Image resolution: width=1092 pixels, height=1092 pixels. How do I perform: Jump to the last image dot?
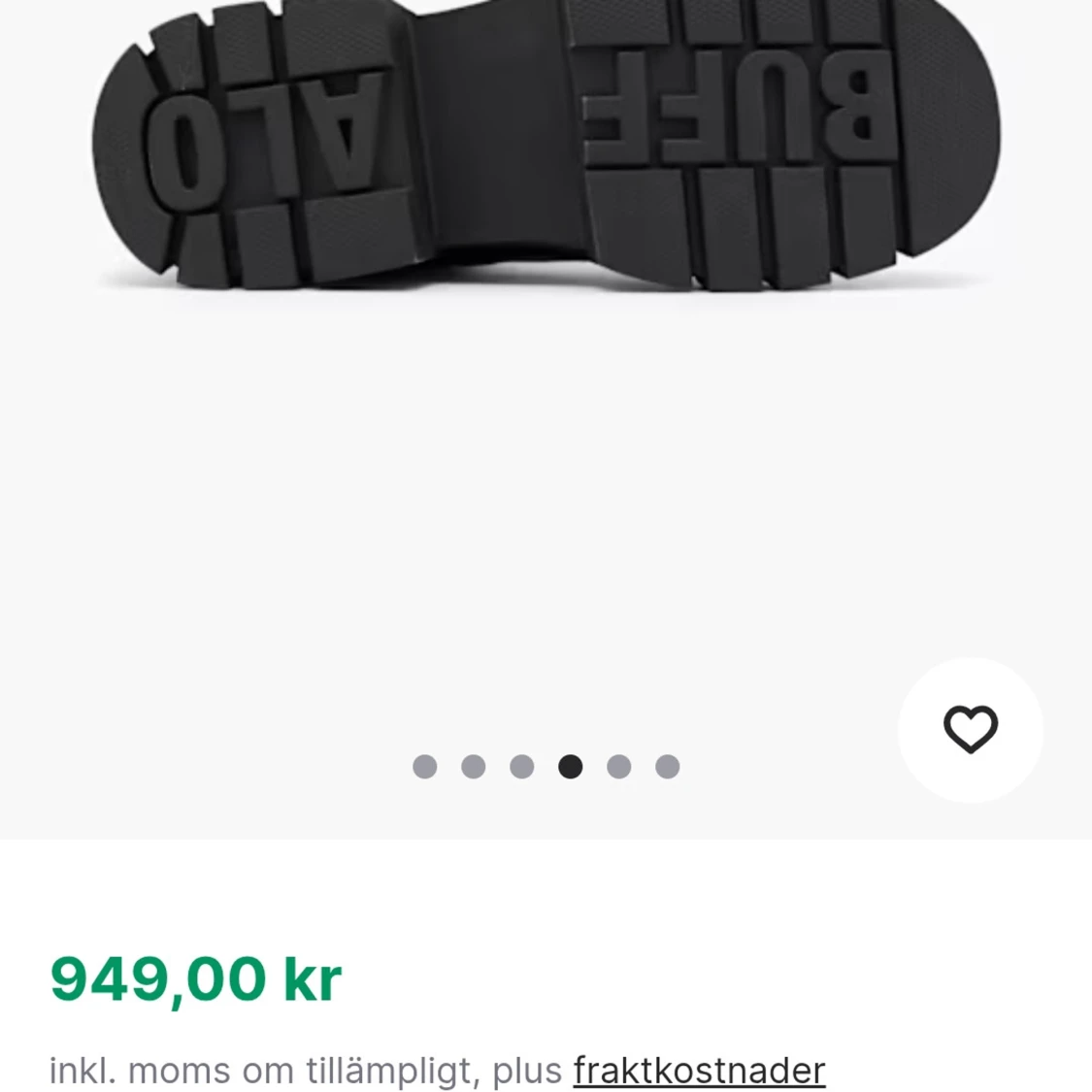667,767
